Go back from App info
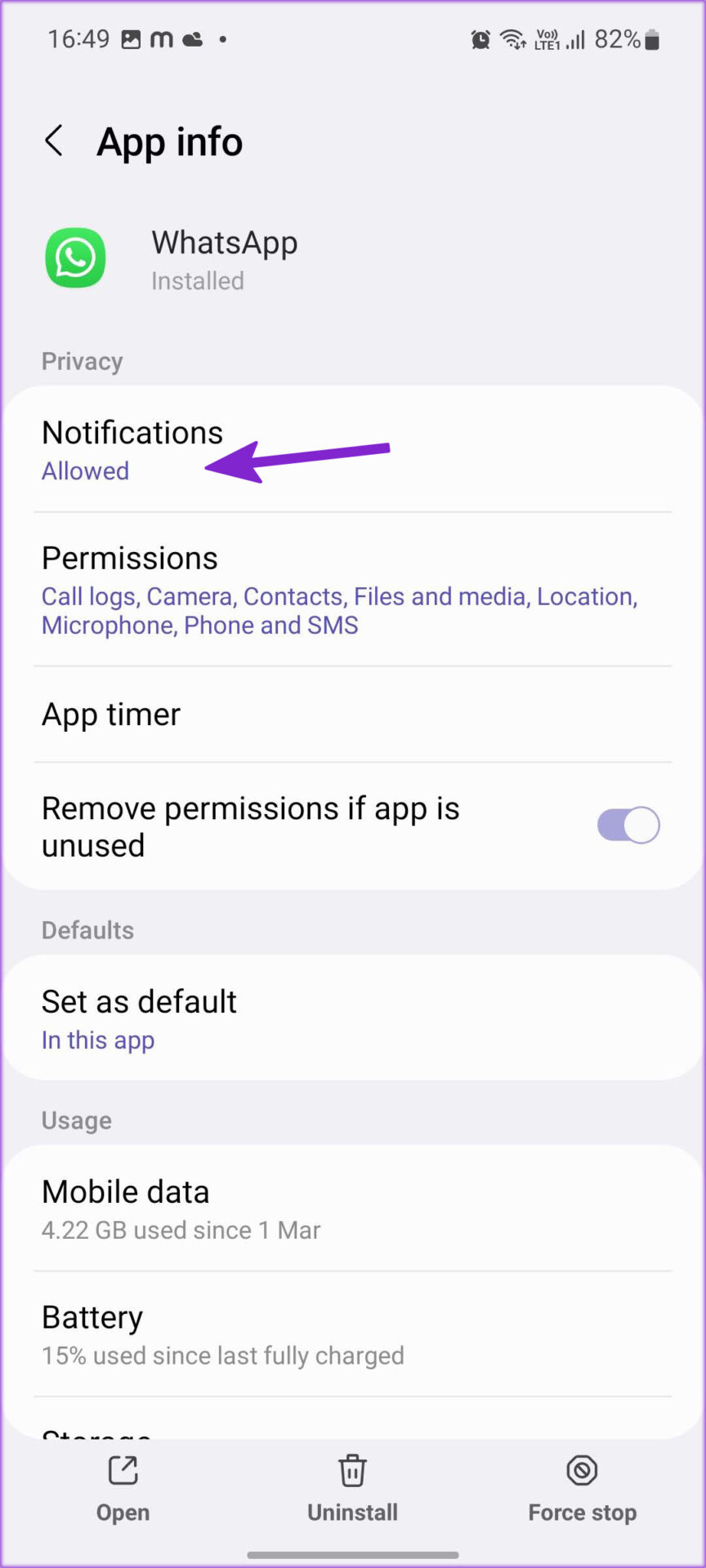 pos(54,141)
